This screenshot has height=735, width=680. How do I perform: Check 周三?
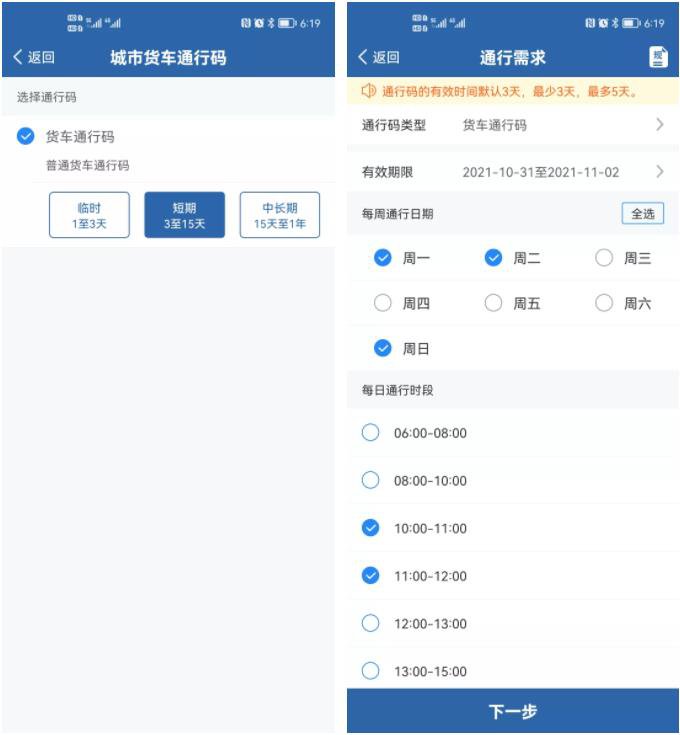coord(604,258)
